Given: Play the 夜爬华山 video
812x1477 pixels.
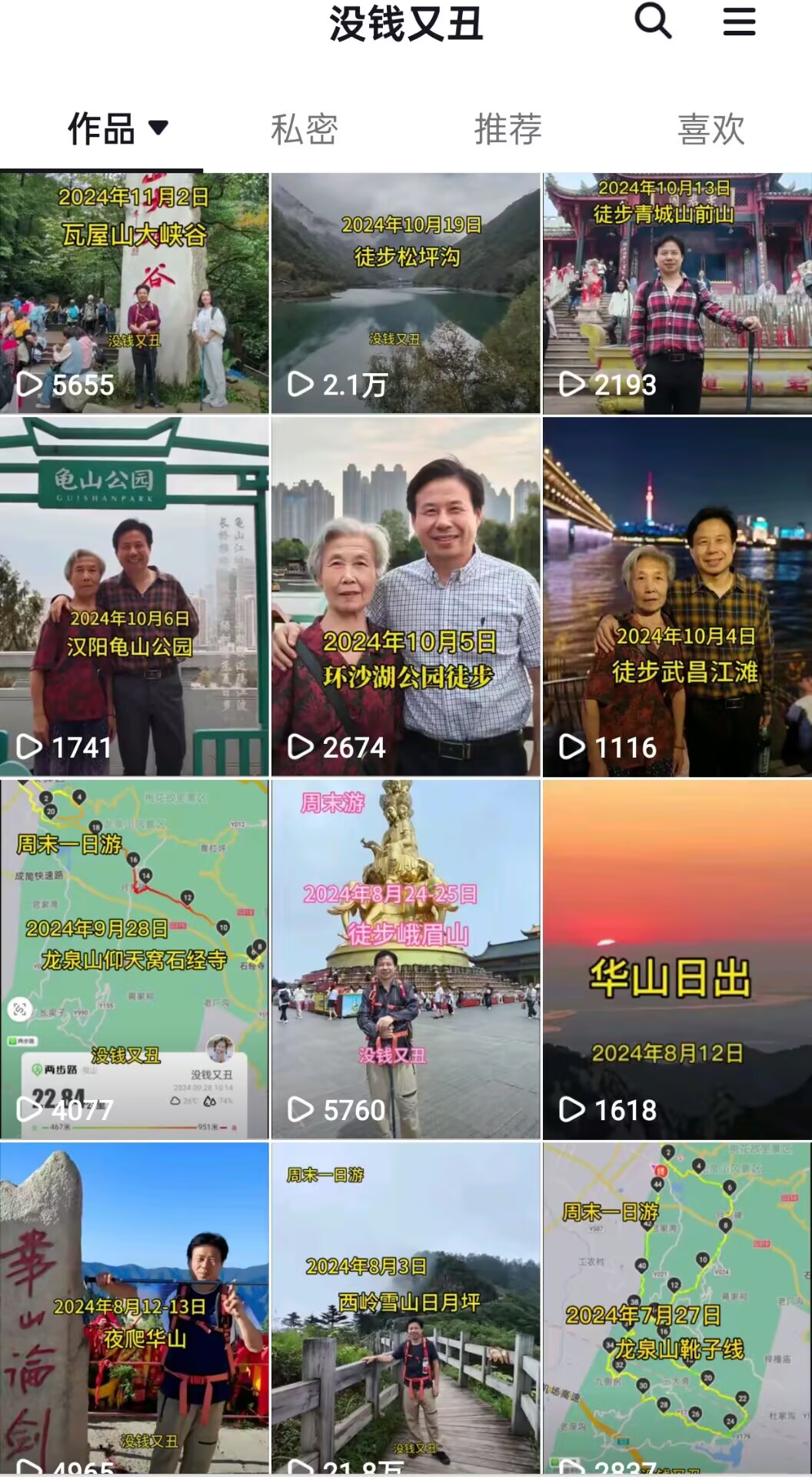Looking at the screenshot, I should point(135,1308).
